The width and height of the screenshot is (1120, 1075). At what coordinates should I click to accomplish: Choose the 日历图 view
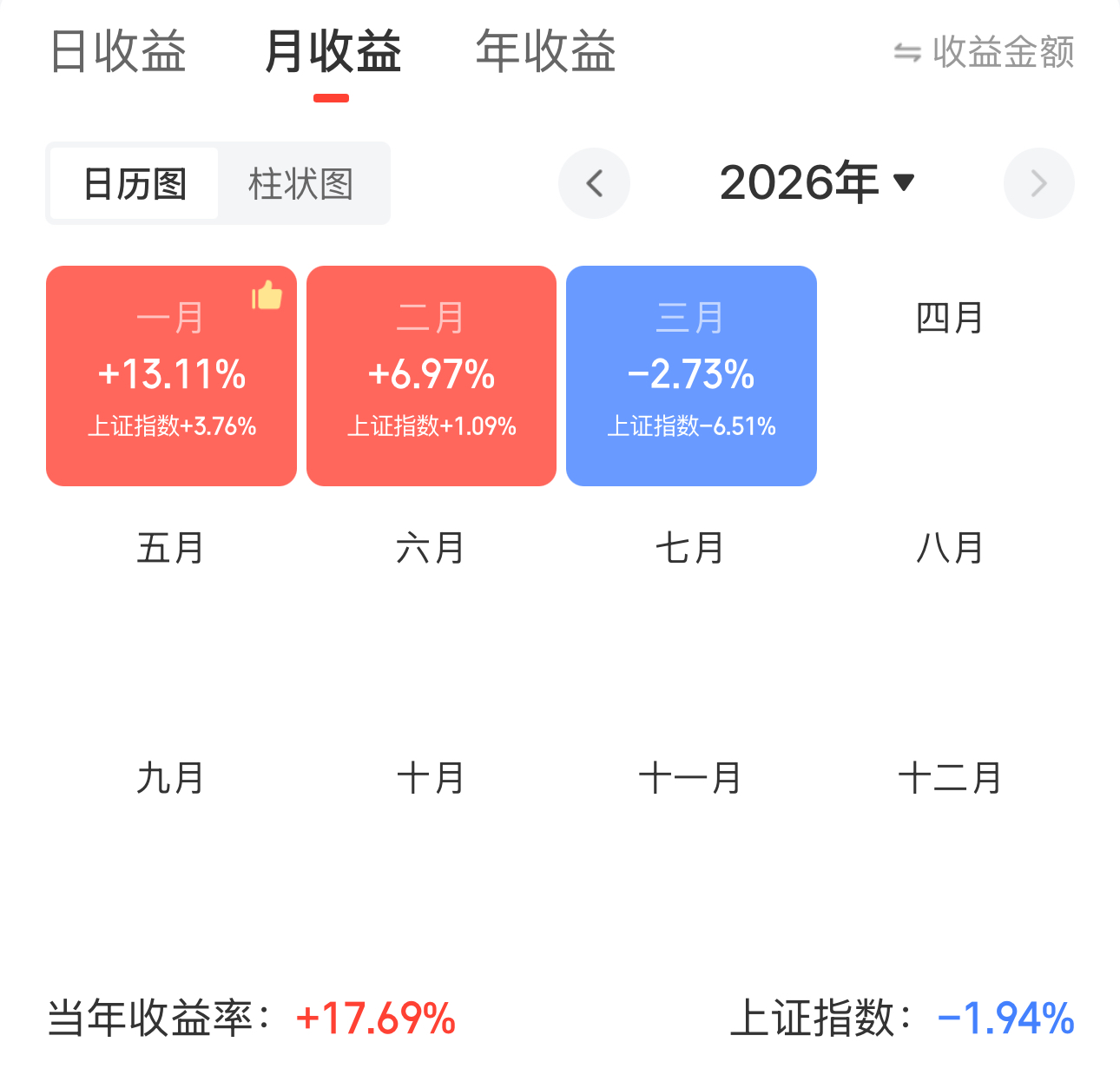pyautogui.click(x=135, y=184)
